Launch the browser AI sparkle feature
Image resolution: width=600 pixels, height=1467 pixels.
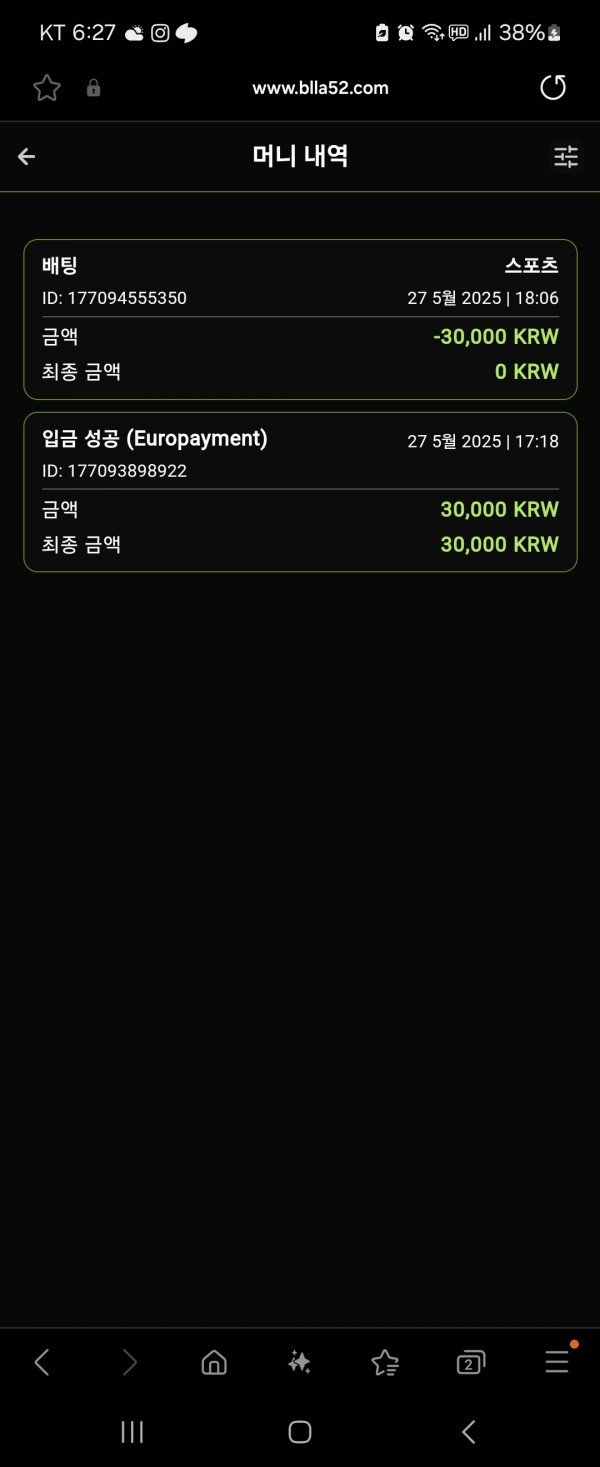pos(299,1362)
